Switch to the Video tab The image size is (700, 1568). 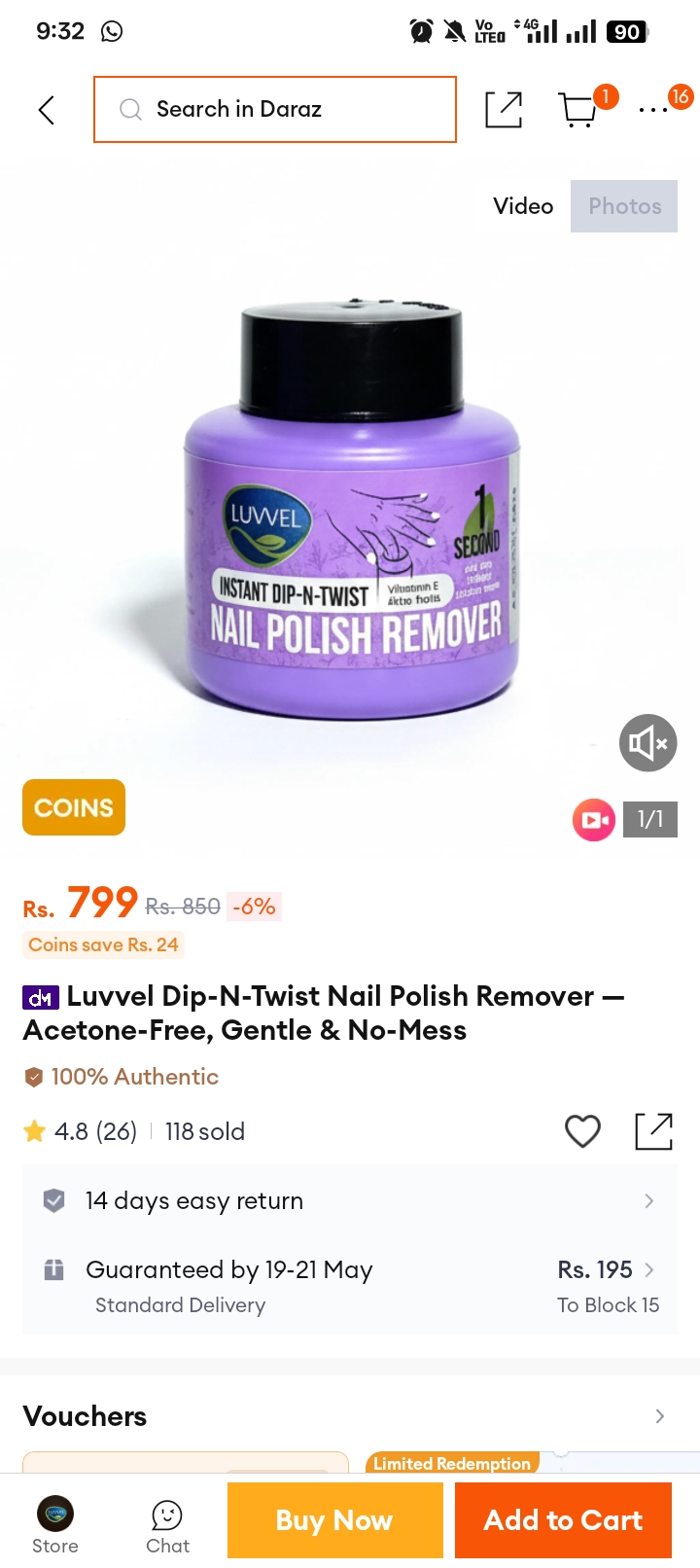tap(523, 206)
